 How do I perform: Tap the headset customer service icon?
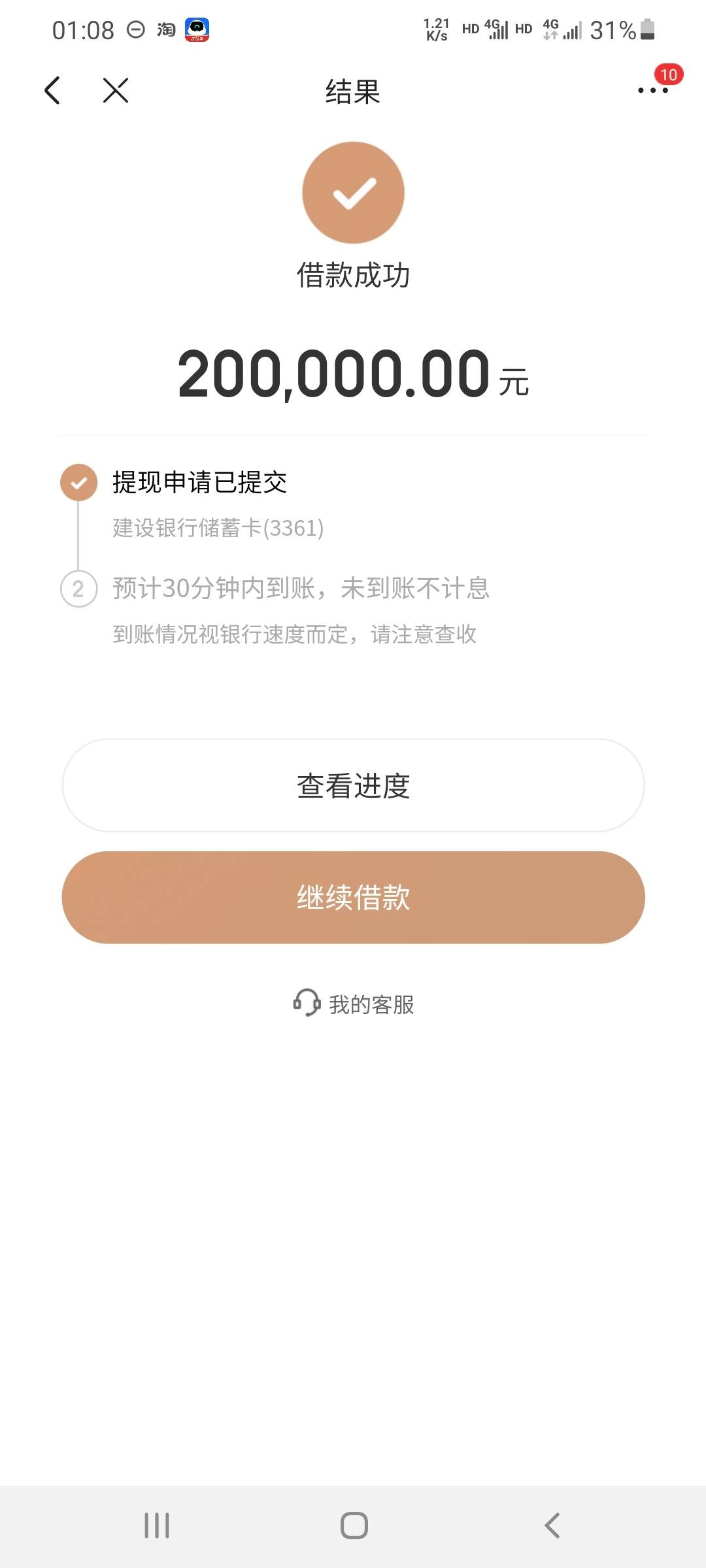(307, 1004)
